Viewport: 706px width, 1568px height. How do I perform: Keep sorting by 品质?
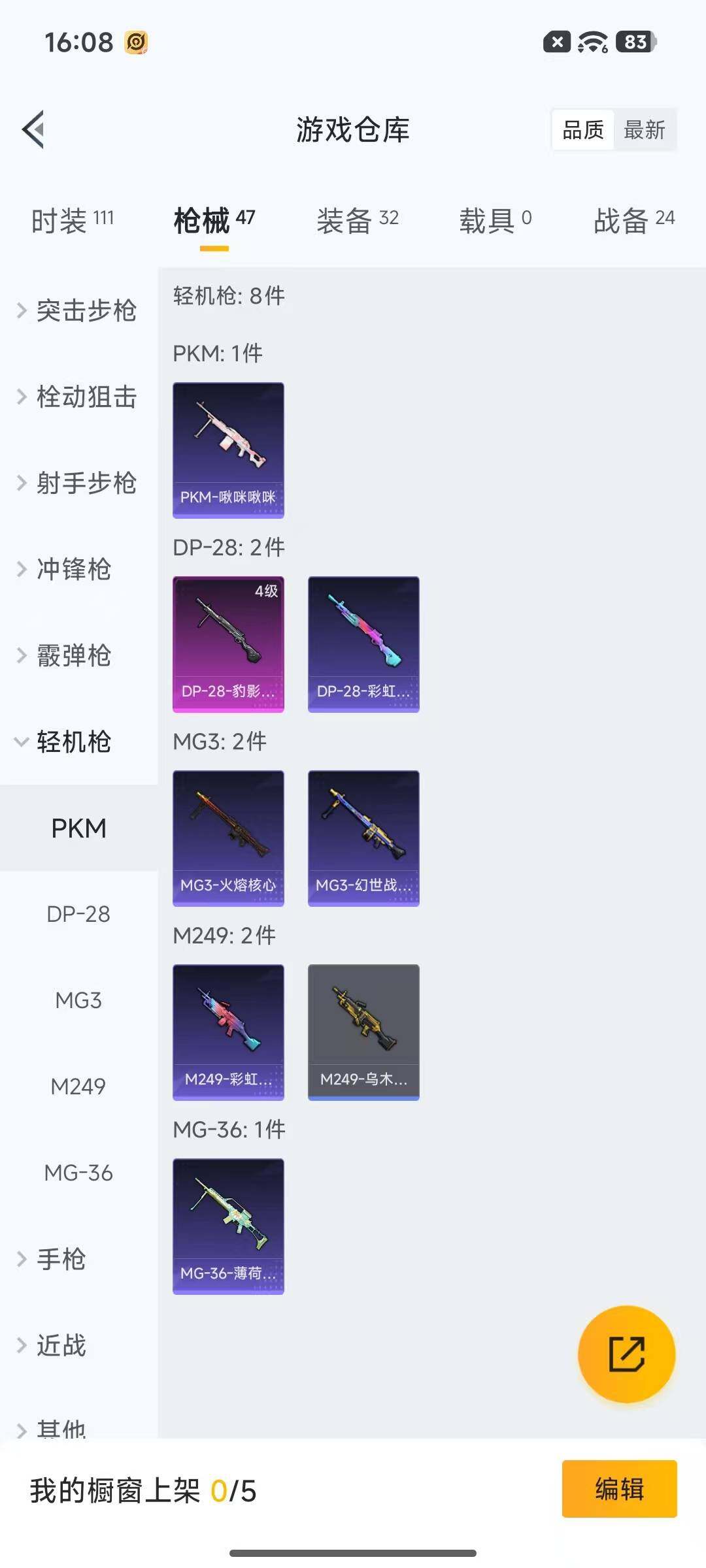point(583,130)
